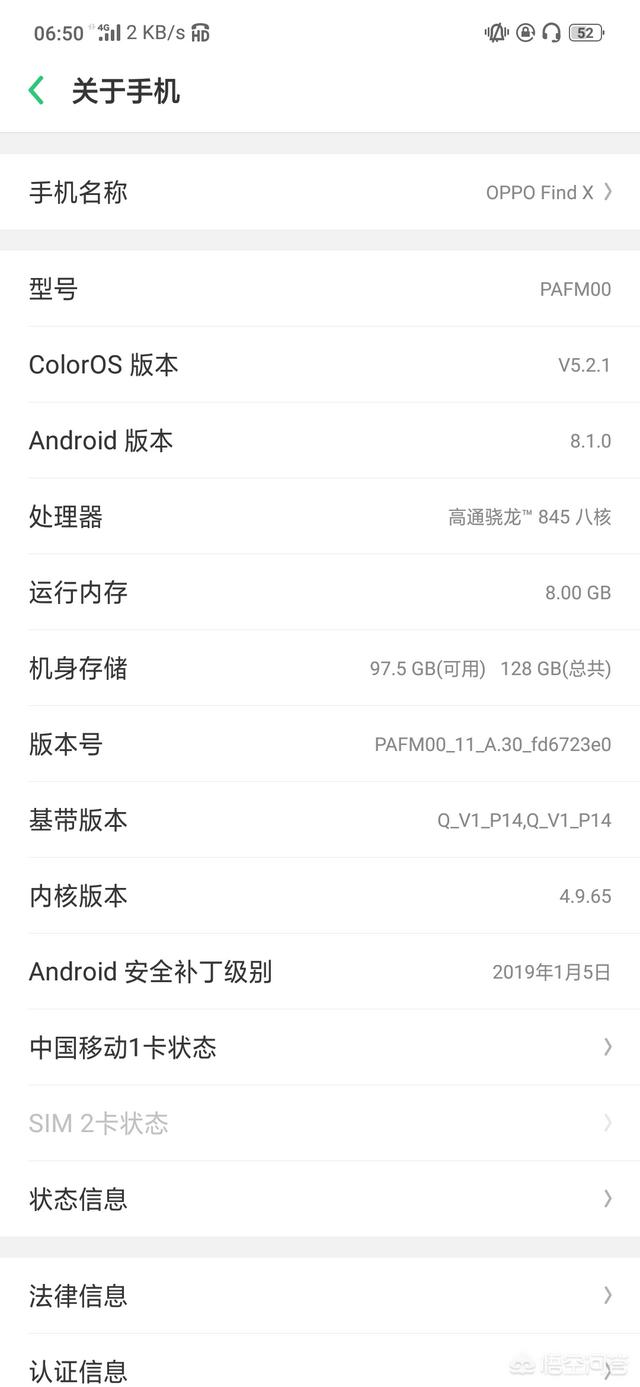Screen dimensions: 640x1387
Task: Open 认证信息 row
Action: coord(320,1368)
